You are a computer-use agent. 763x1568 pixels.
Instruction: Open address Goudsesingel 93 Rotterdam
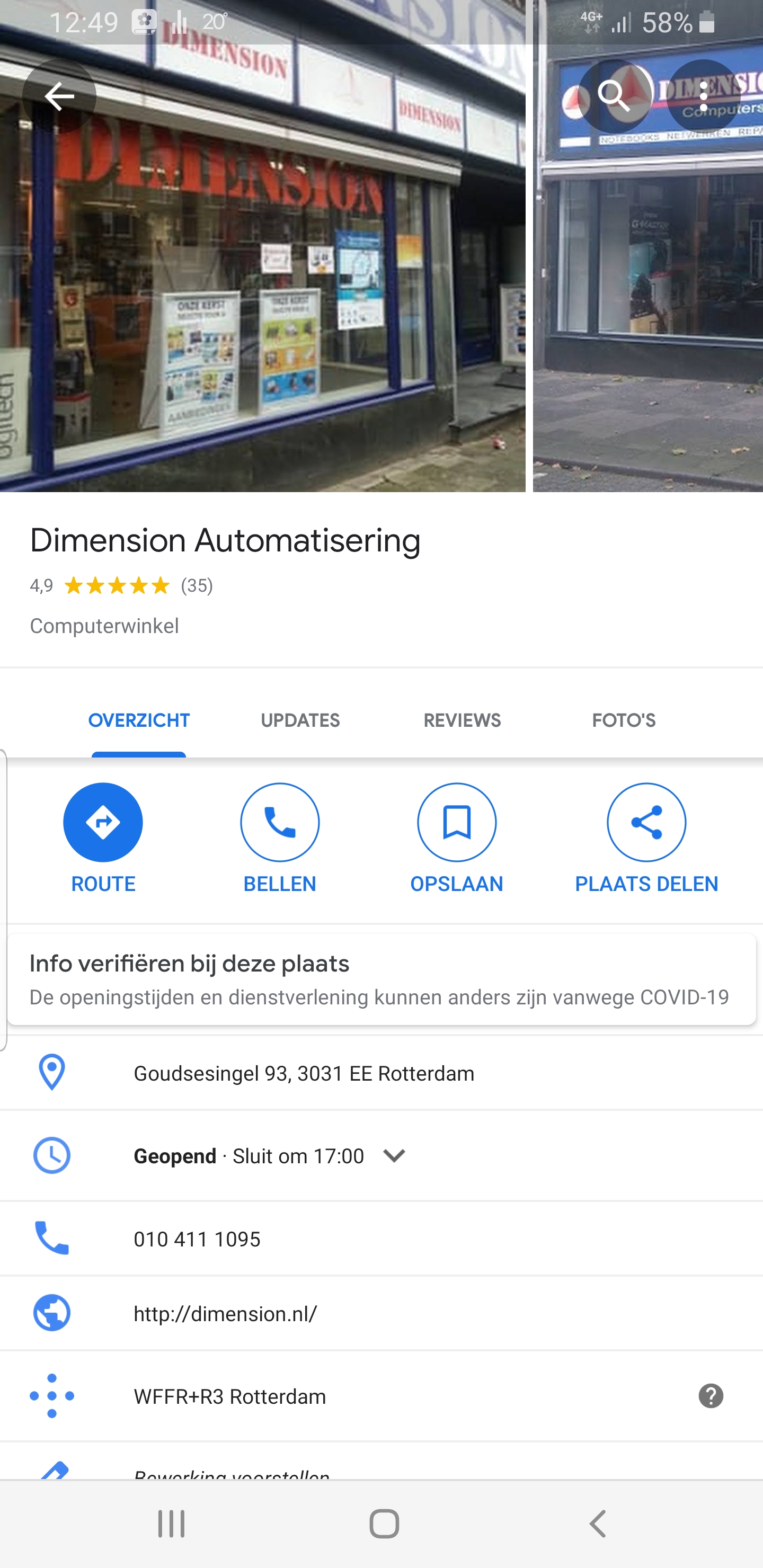click(381, 1073)
